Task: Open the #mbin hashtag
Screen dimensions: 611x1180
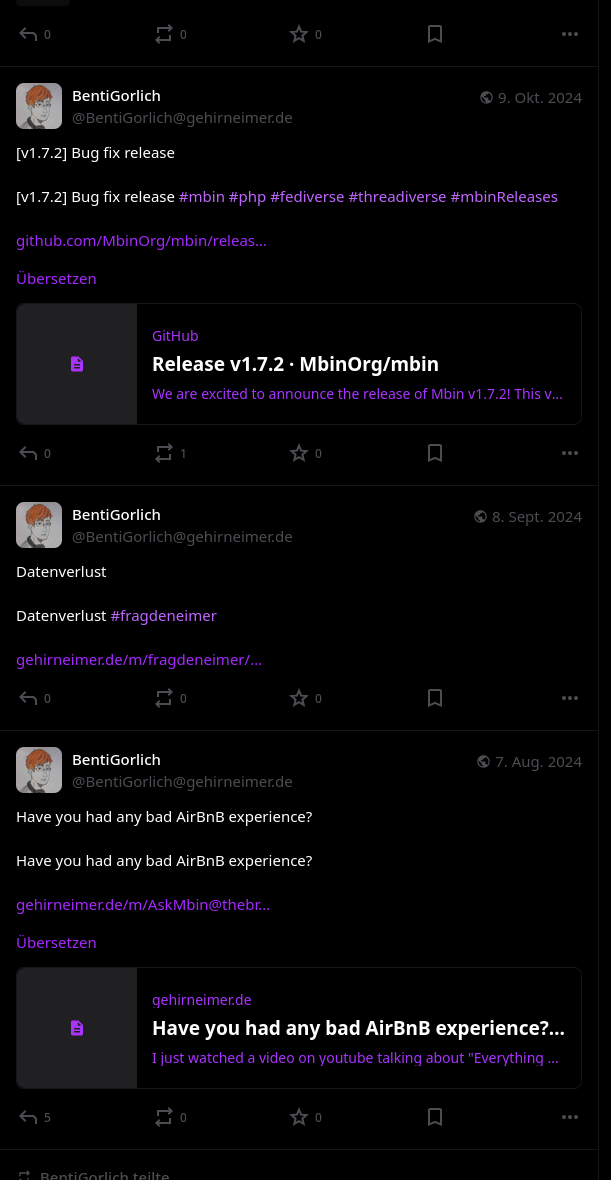Action: click(202, 197)
